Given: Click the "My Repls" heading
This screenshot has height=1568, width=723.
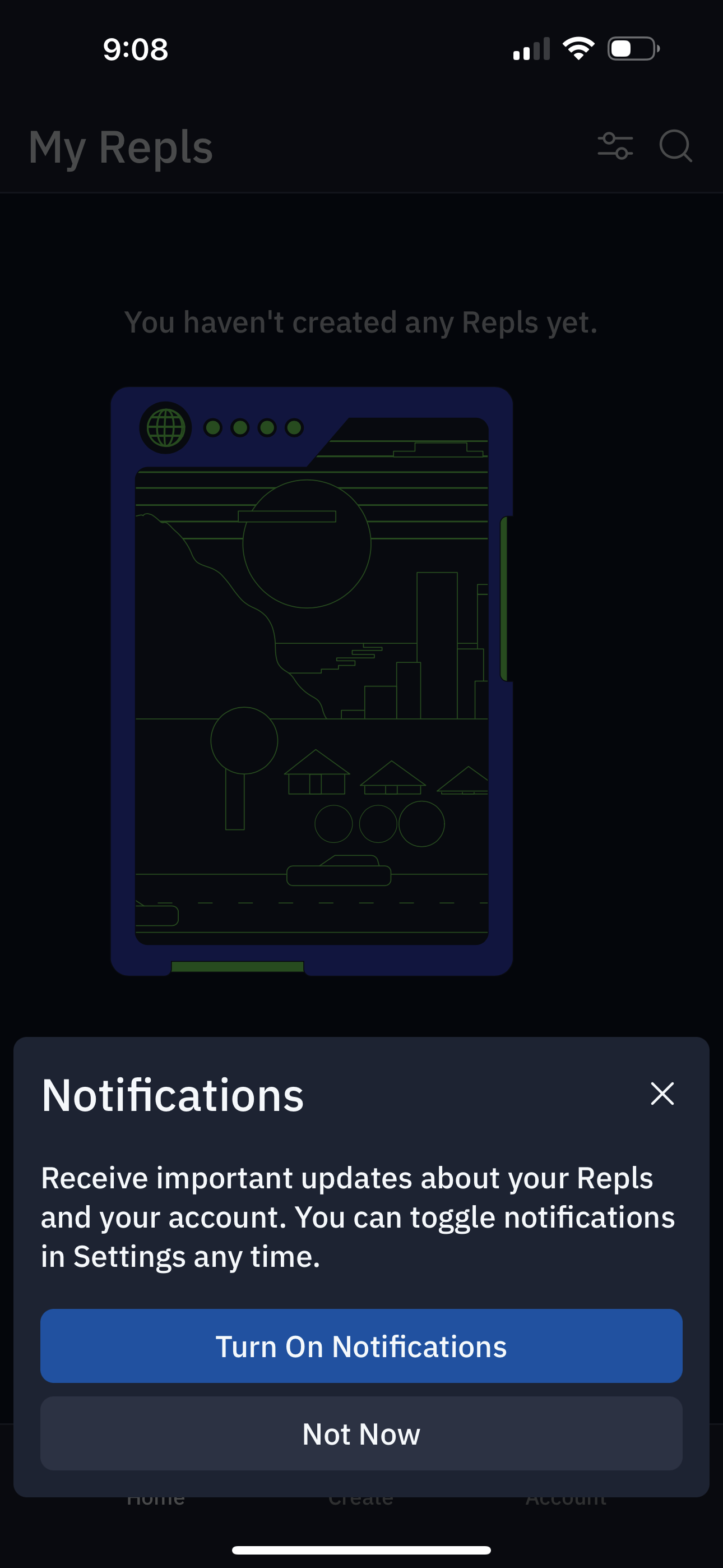Looking at the screenshot, I should click(x=120, y=146).
